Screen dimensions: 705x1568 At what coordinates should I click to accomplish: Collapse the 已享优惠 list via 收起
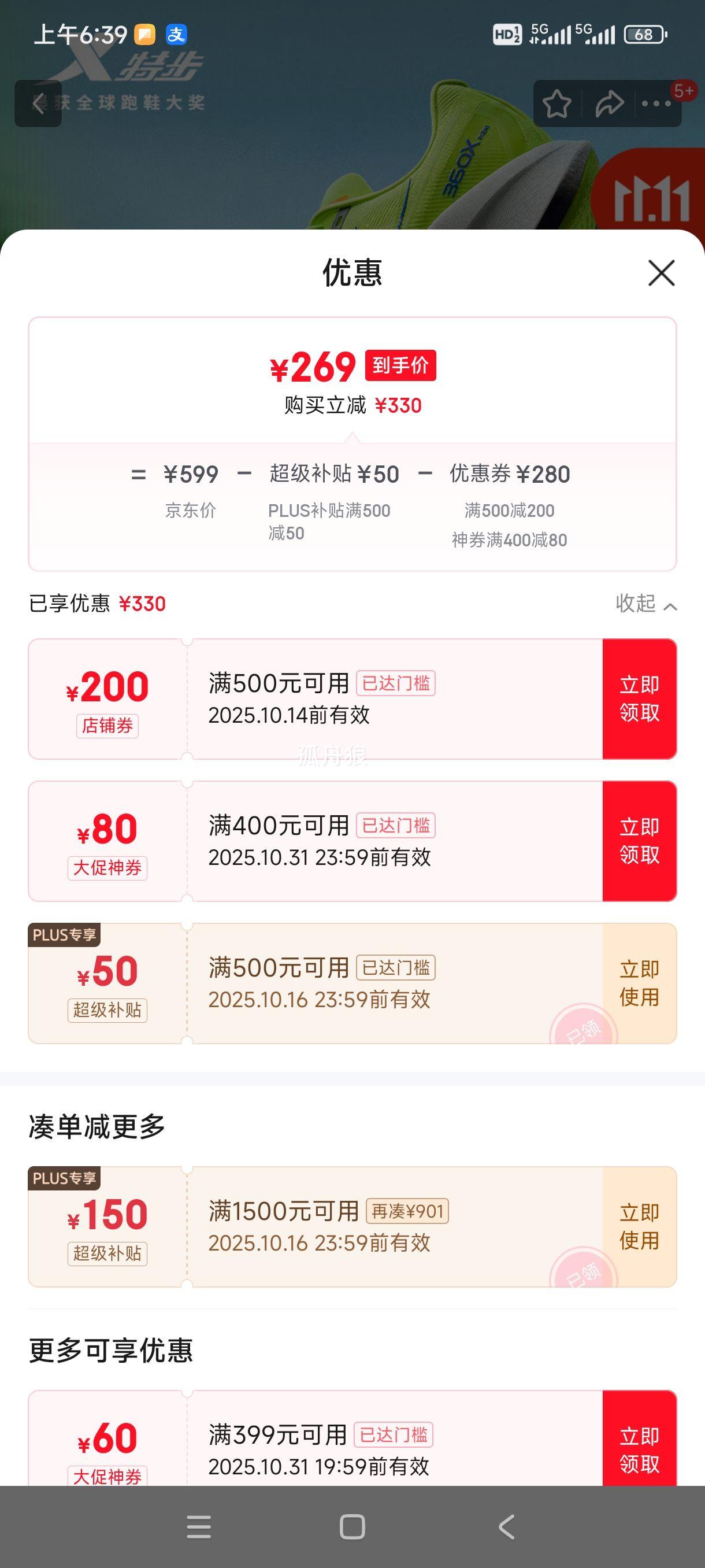click(645, 604)
